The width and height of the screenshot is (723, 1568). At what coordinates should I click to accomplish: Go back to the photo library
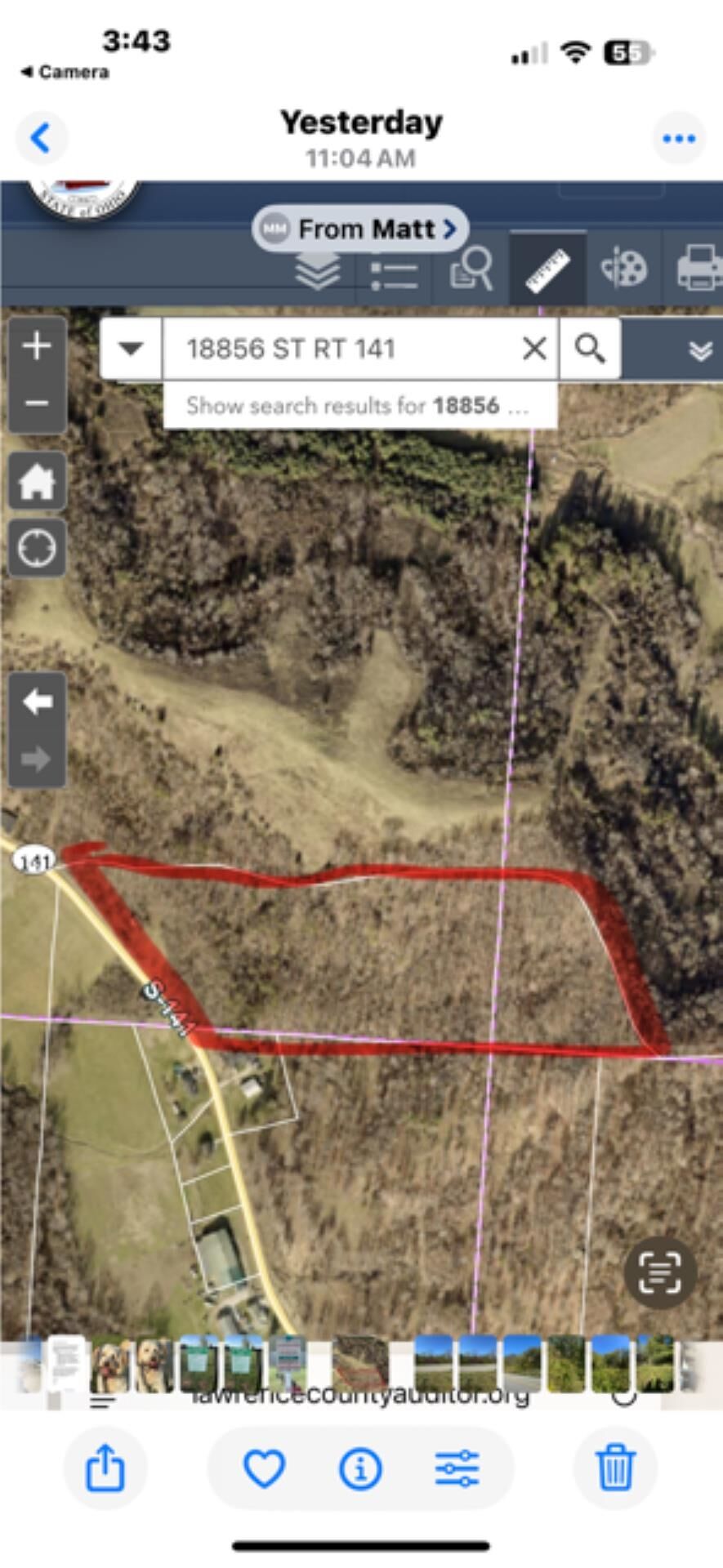(x=41, y=138)
